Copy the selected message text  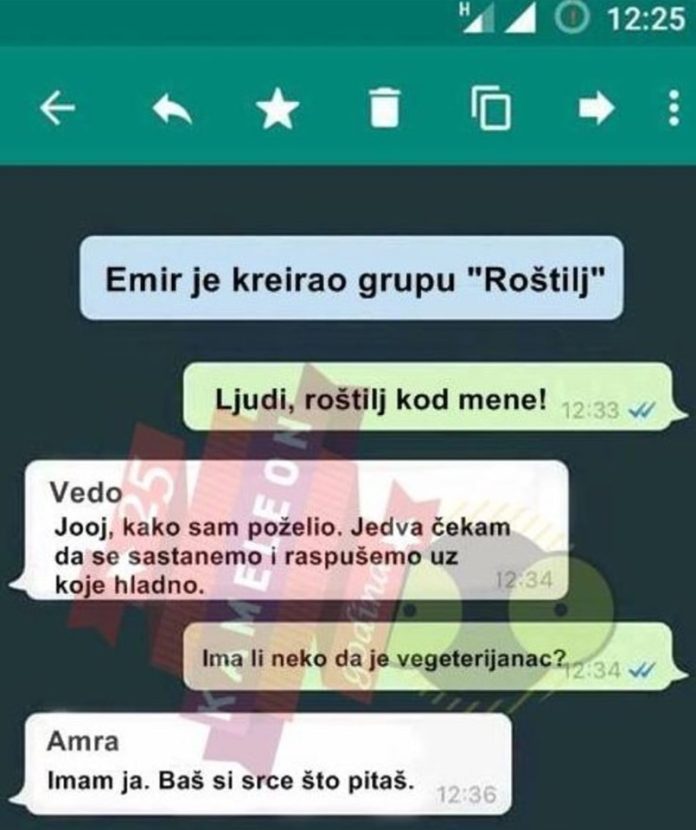tap(490, 109)
